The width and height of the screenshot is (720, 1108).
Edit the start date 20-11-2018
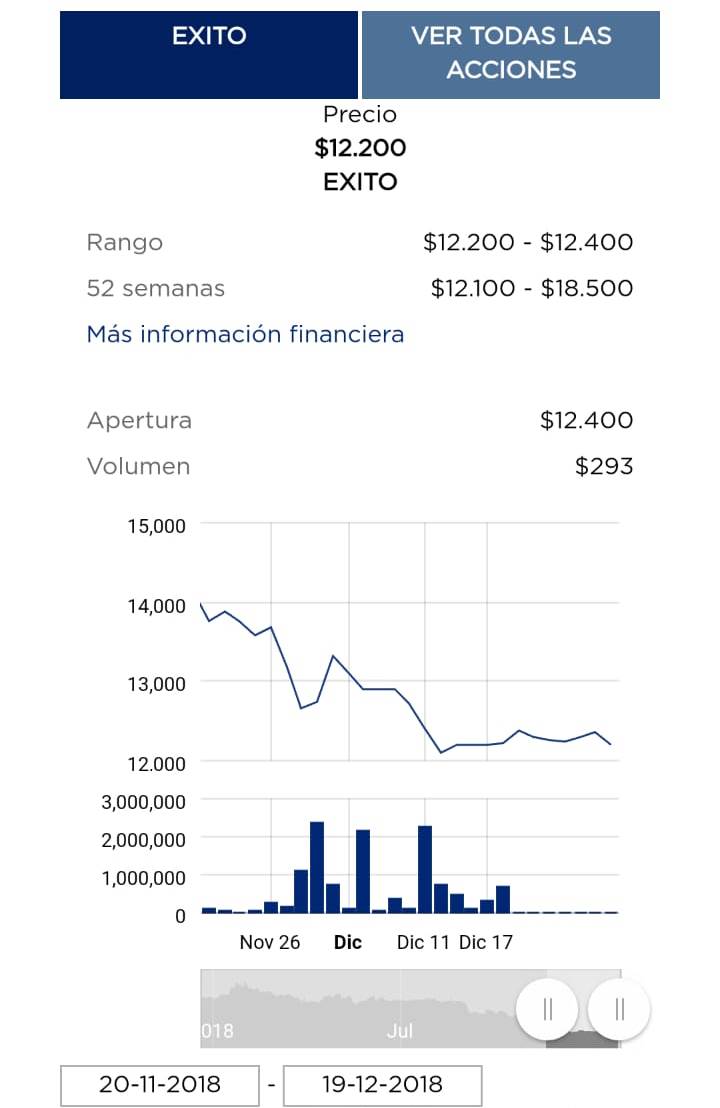pos(160,1085)
